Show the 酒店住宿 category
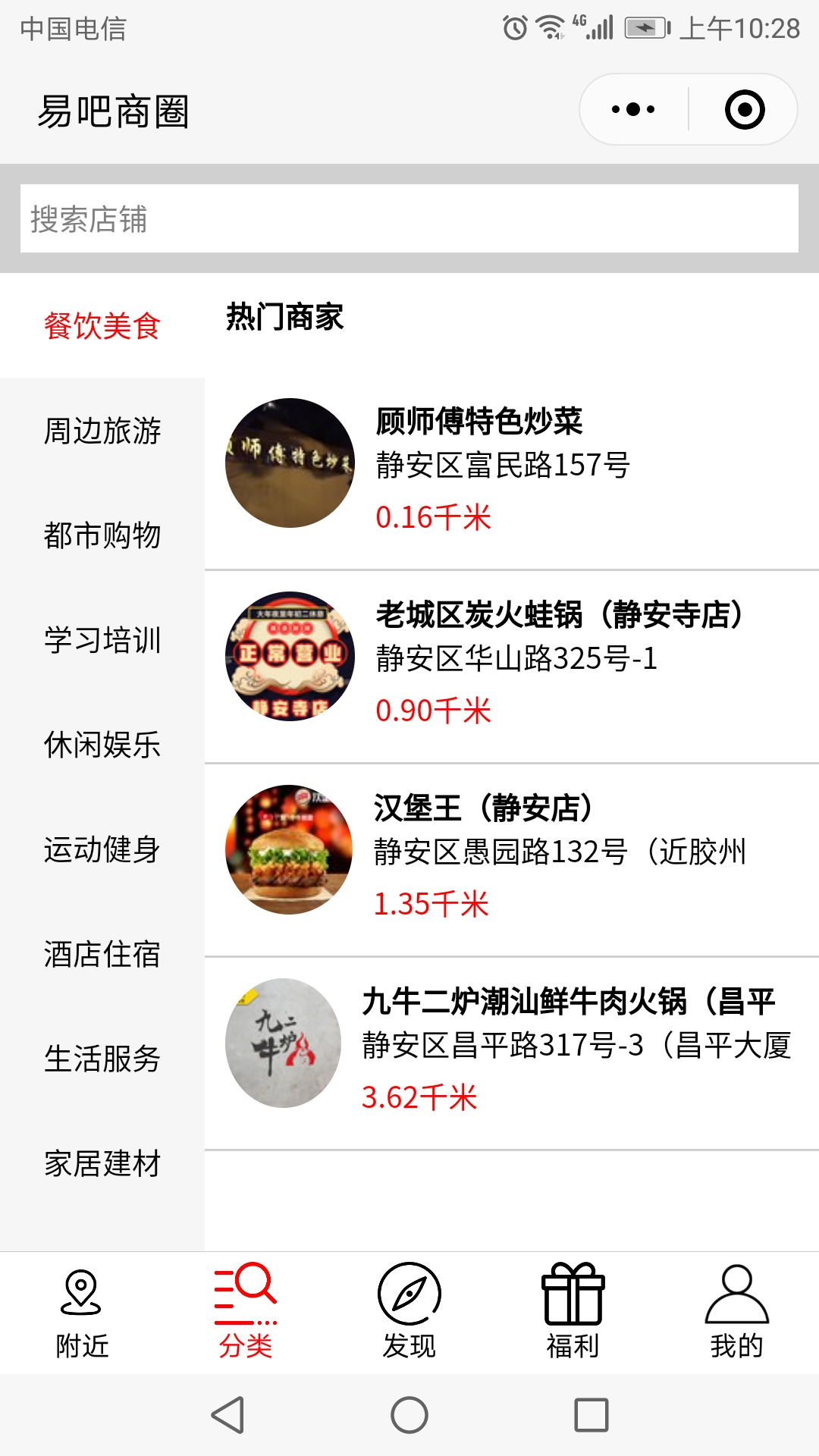The height and width of the screenshot is (1456, 819). [x=102, y=954]
